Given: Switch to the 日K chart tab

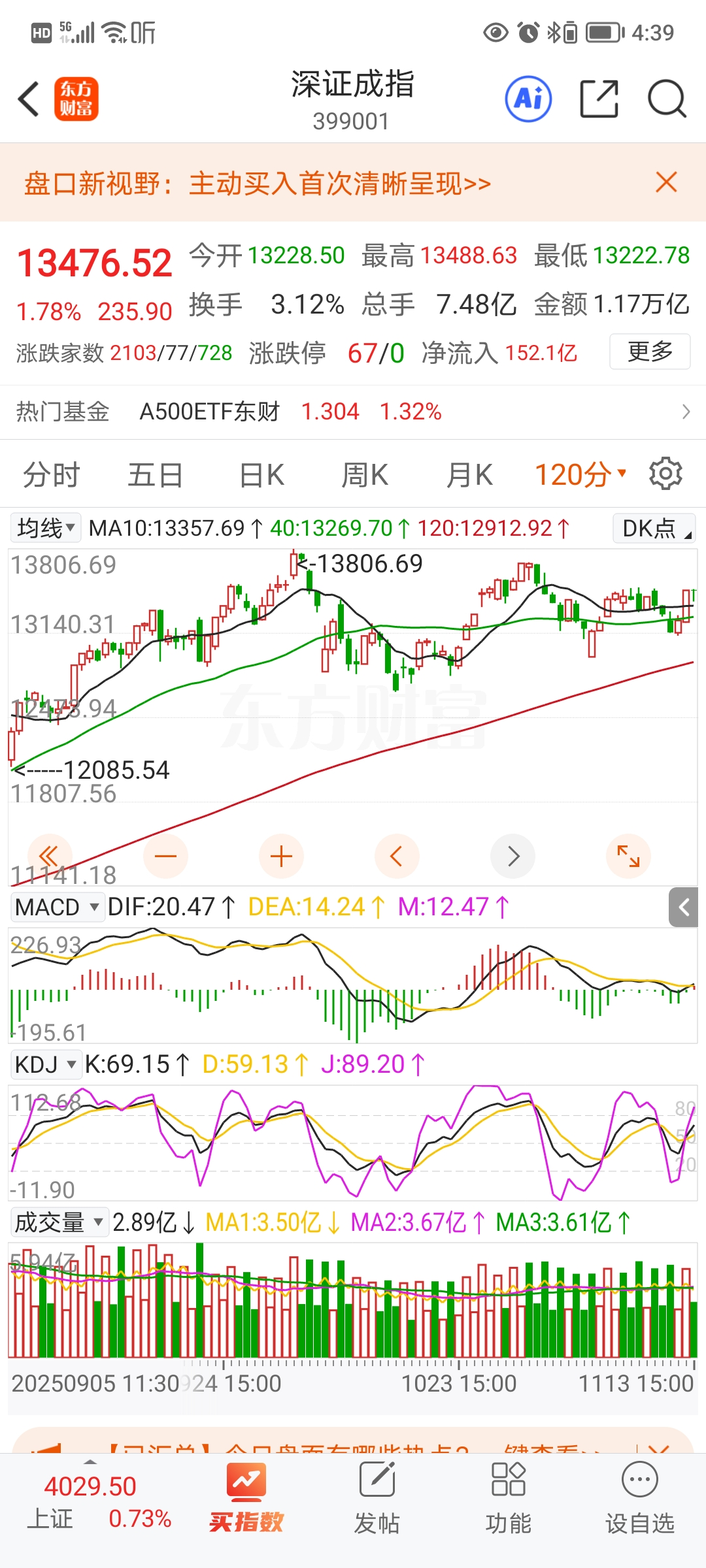Looking at the screenshot, I should (261, 475).
